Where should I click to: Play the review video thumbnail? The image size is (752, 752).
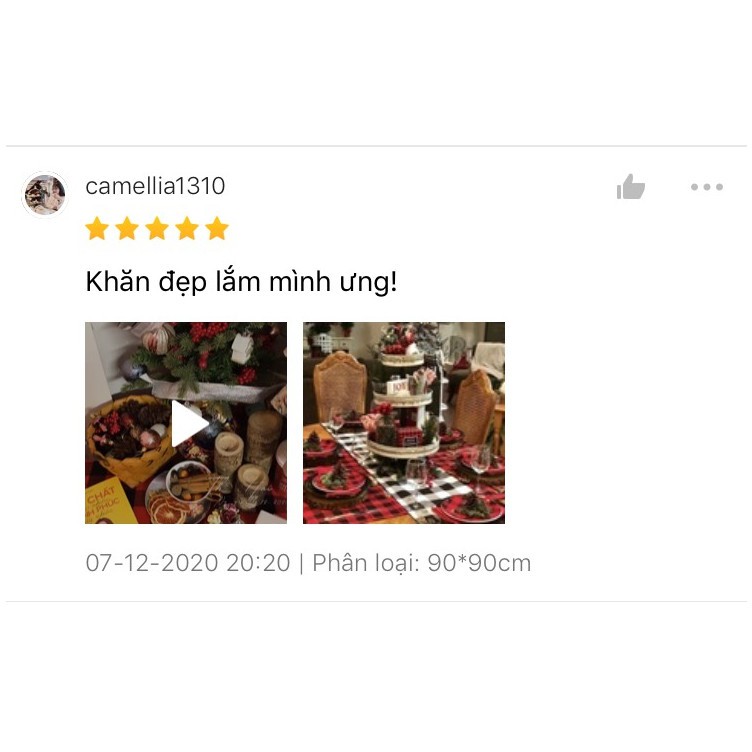[186, 423]
